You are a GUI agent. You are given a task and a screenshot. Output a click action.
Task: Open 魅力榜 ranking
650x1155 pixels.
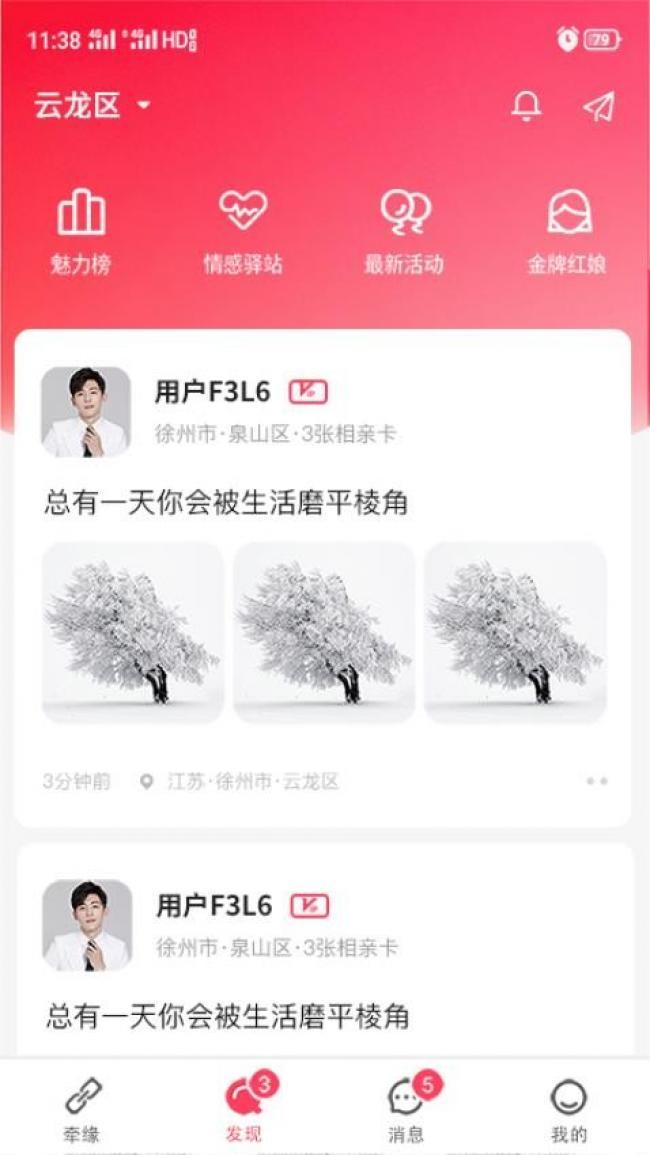point(81,232)
